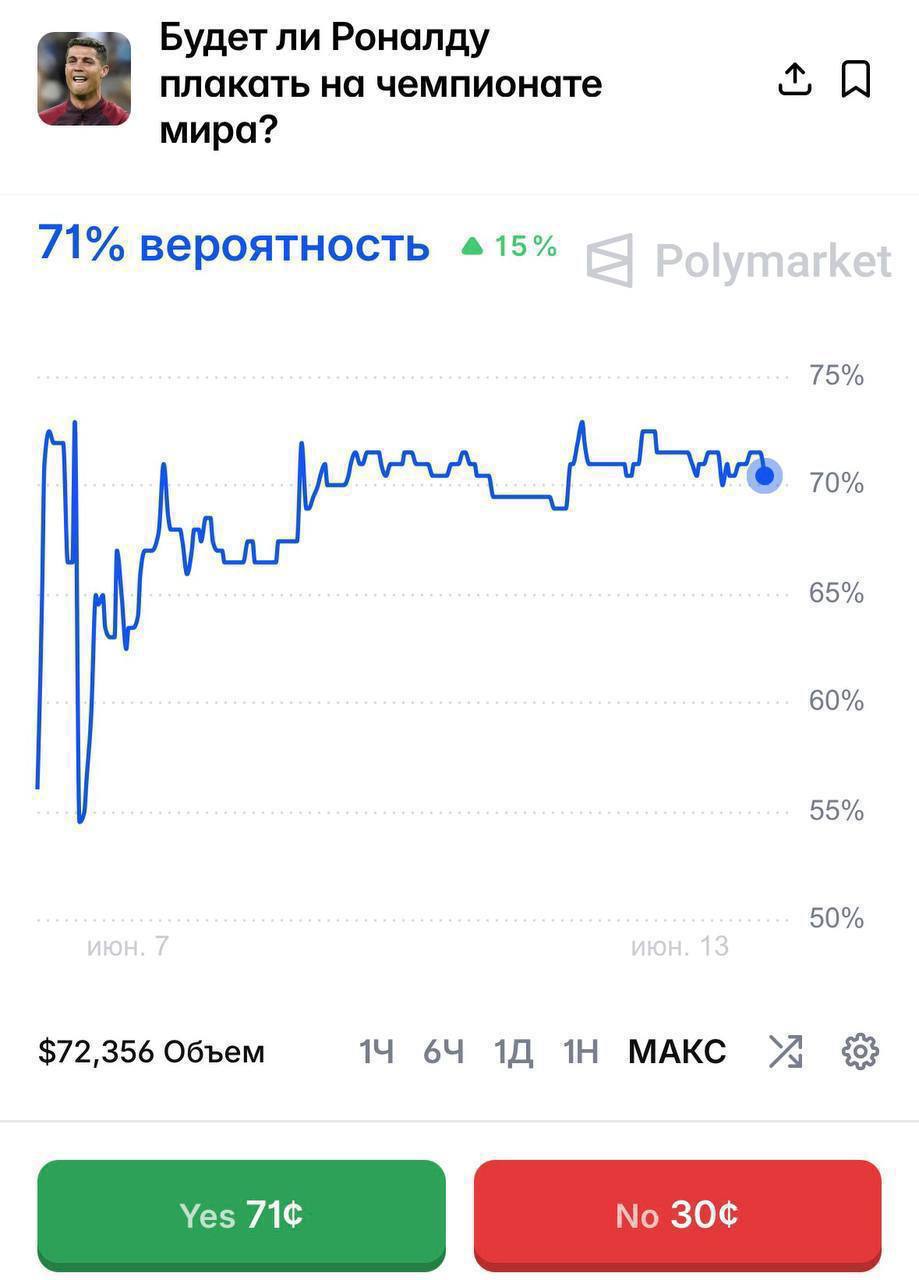The height and width of the screenshot is (1280, 919).
Task: Share this Ronaldo market
Action: pos(794,79)
